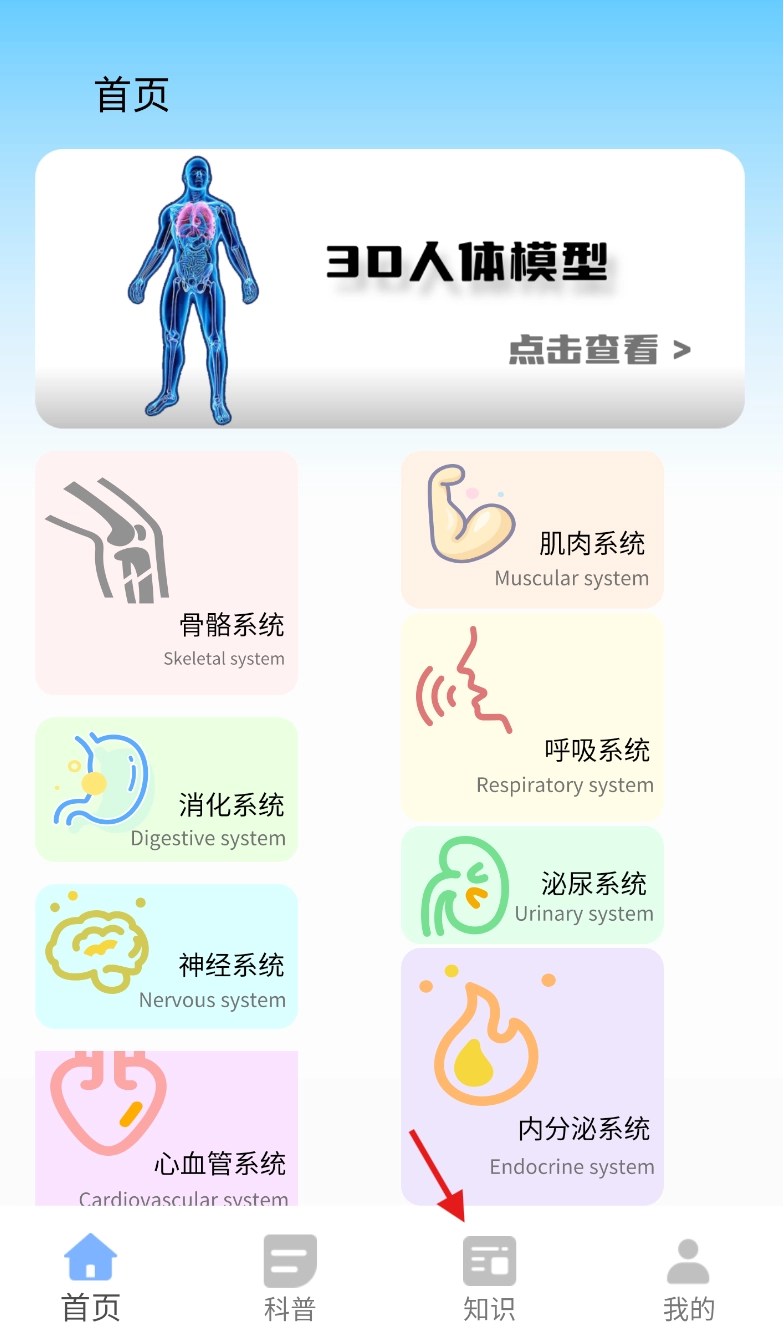This screenshot has height=1339, width=783.
Task: Open the 我的 profile tab
Action: click(688, 1278)
